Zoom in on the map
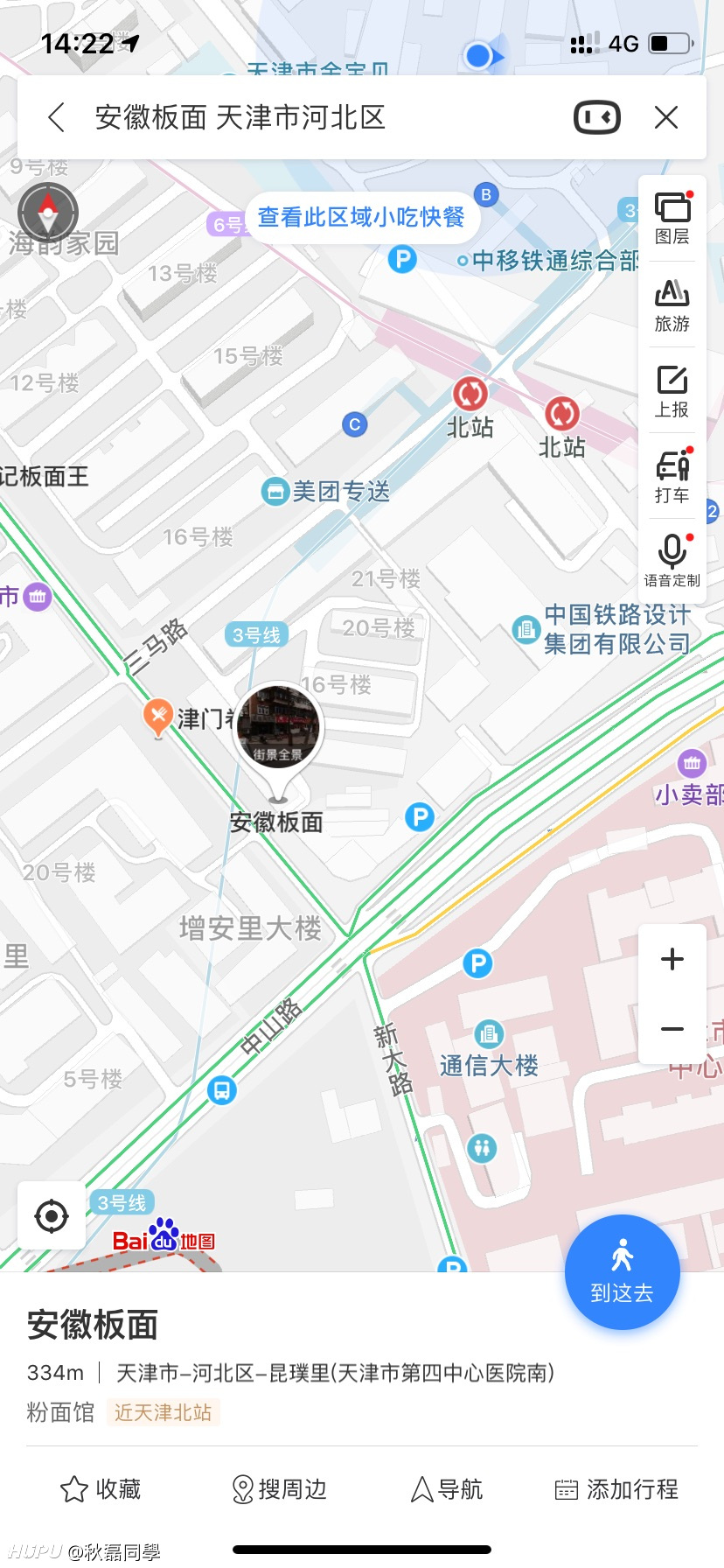 672,959
